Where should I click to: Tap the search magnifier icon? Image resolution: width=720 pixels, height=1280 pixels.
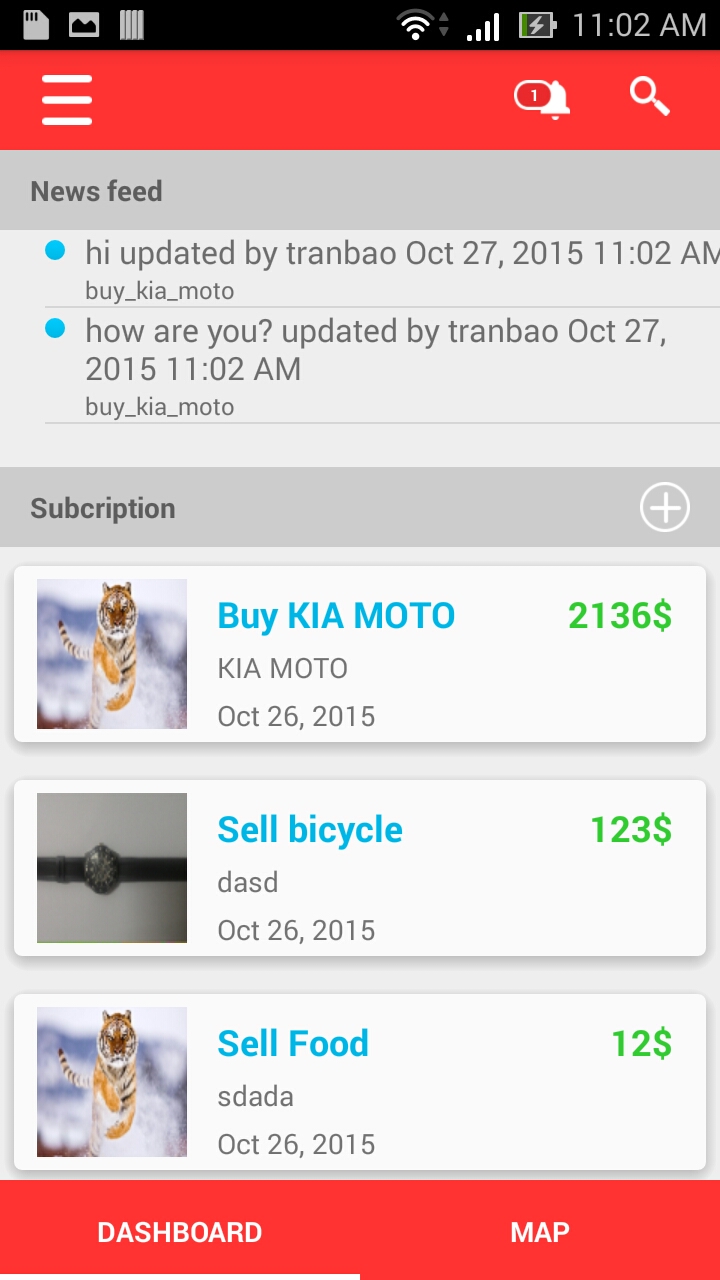(x=649, y=98)
